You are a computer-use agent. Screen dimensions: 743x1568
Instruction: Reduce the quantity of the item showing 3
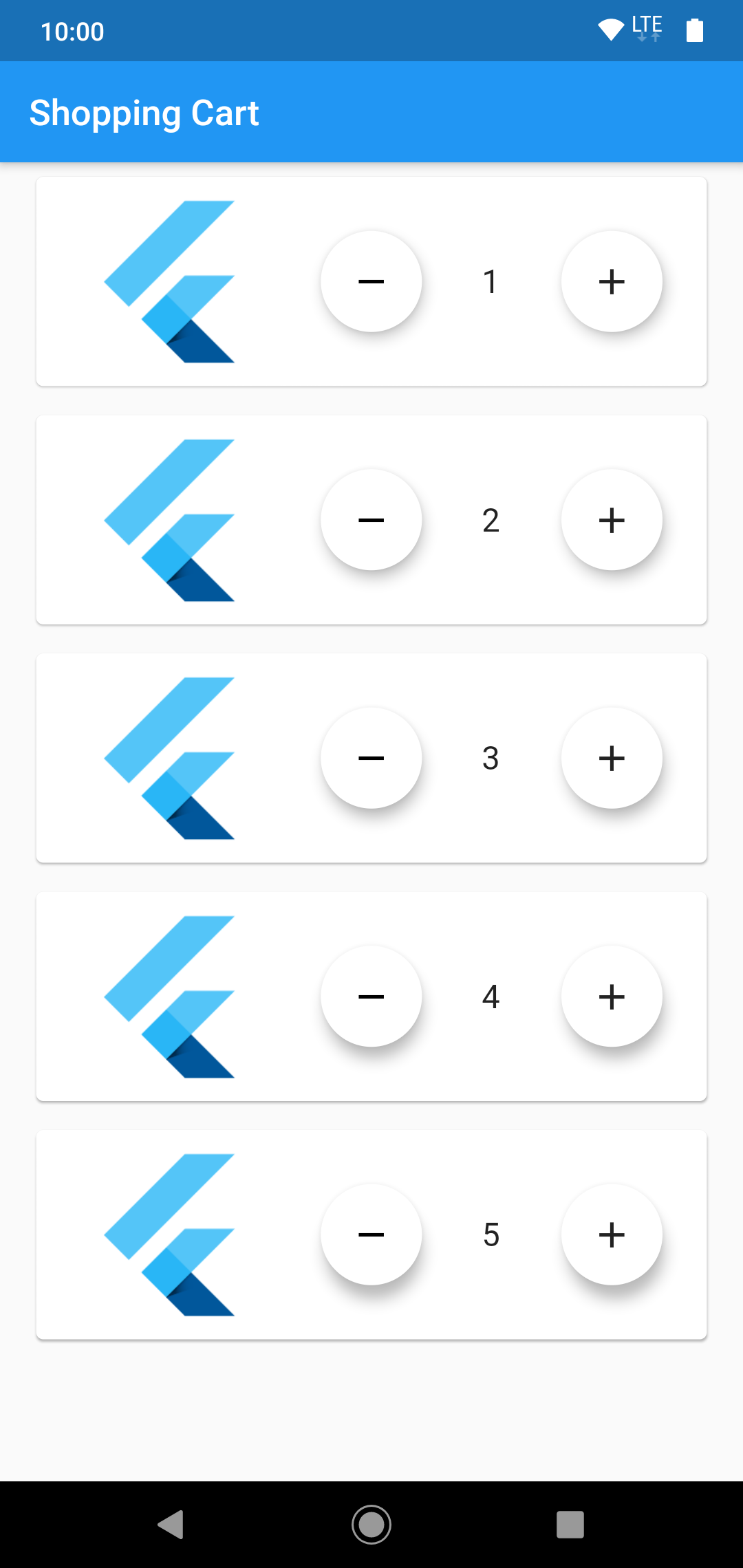coord(371,758)
